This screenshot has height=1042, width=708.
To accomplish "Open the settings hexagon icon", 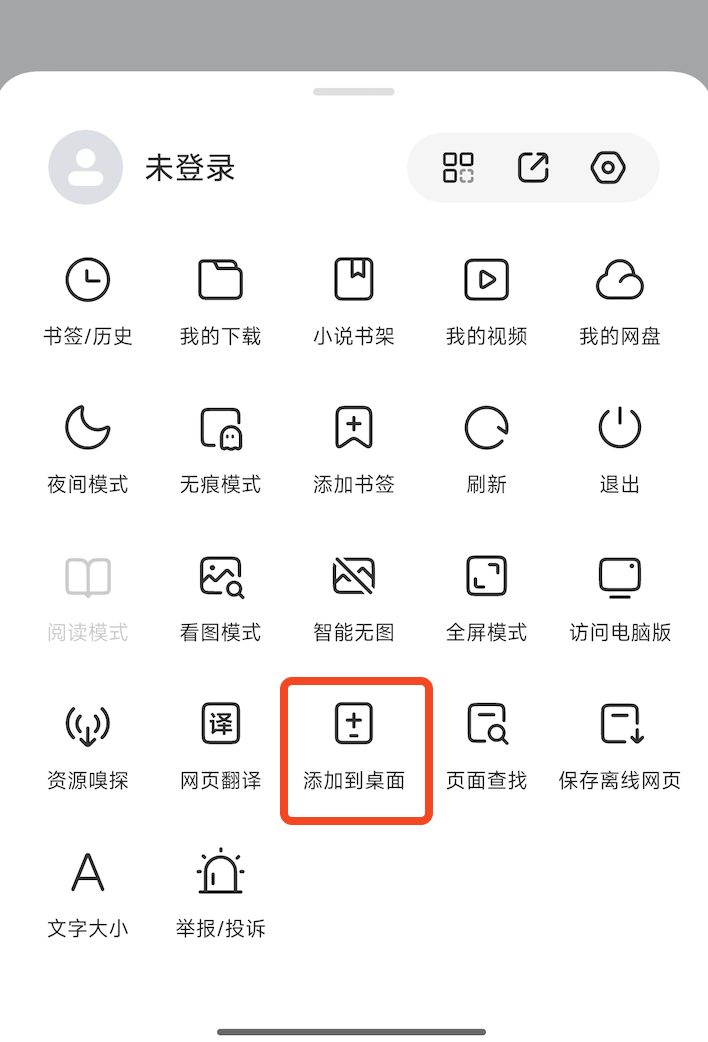I will point(607,168).
